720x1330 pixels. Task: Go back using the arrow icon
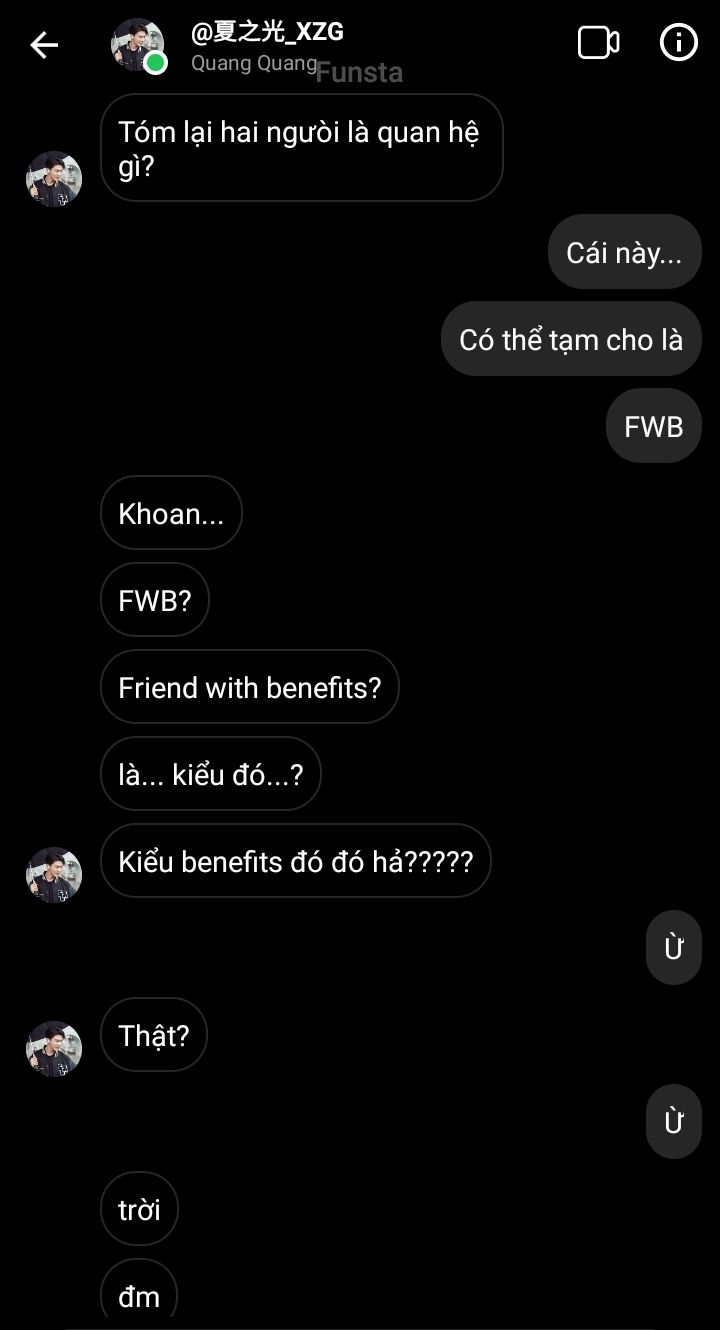(x=44, y=45)
